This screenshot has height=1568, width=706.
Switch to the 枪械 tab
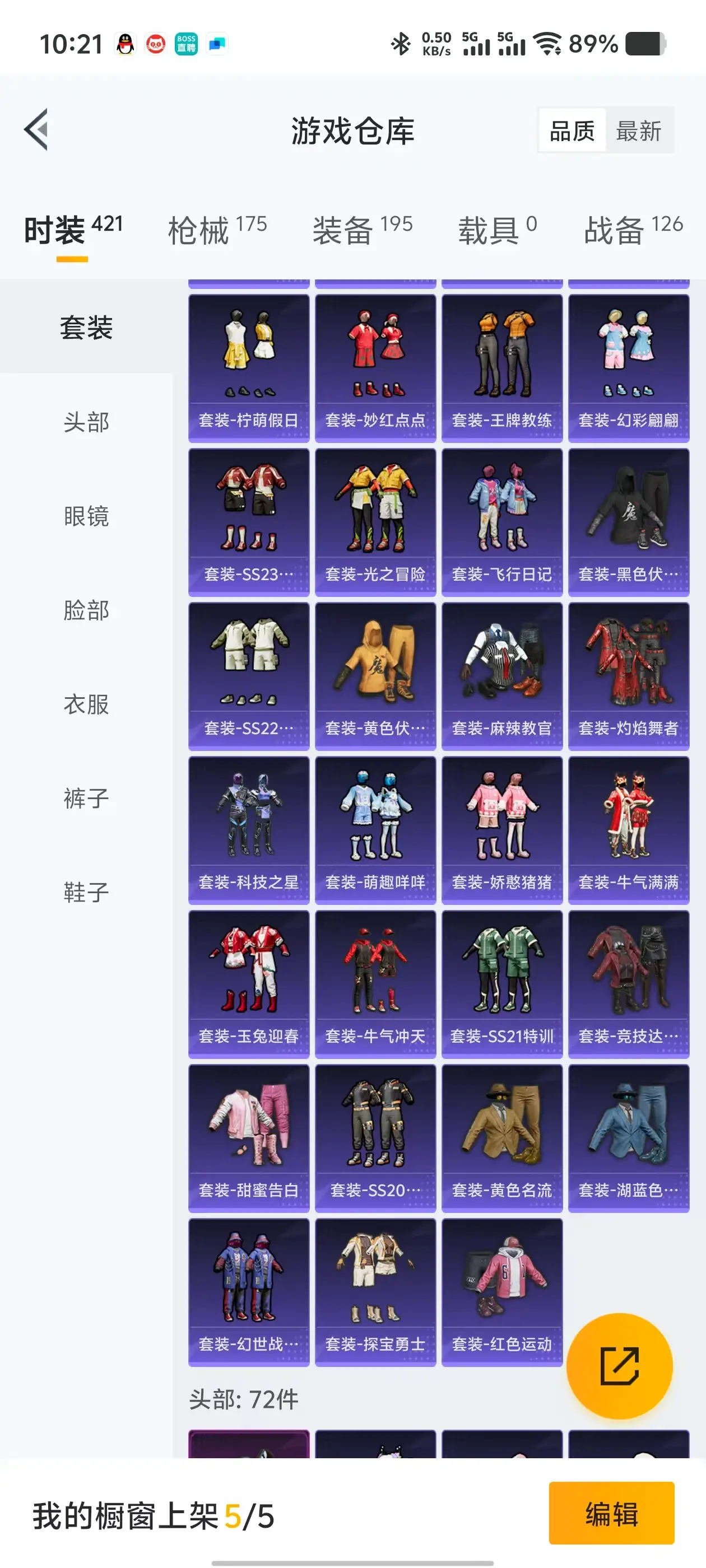(x=217, y=230)
